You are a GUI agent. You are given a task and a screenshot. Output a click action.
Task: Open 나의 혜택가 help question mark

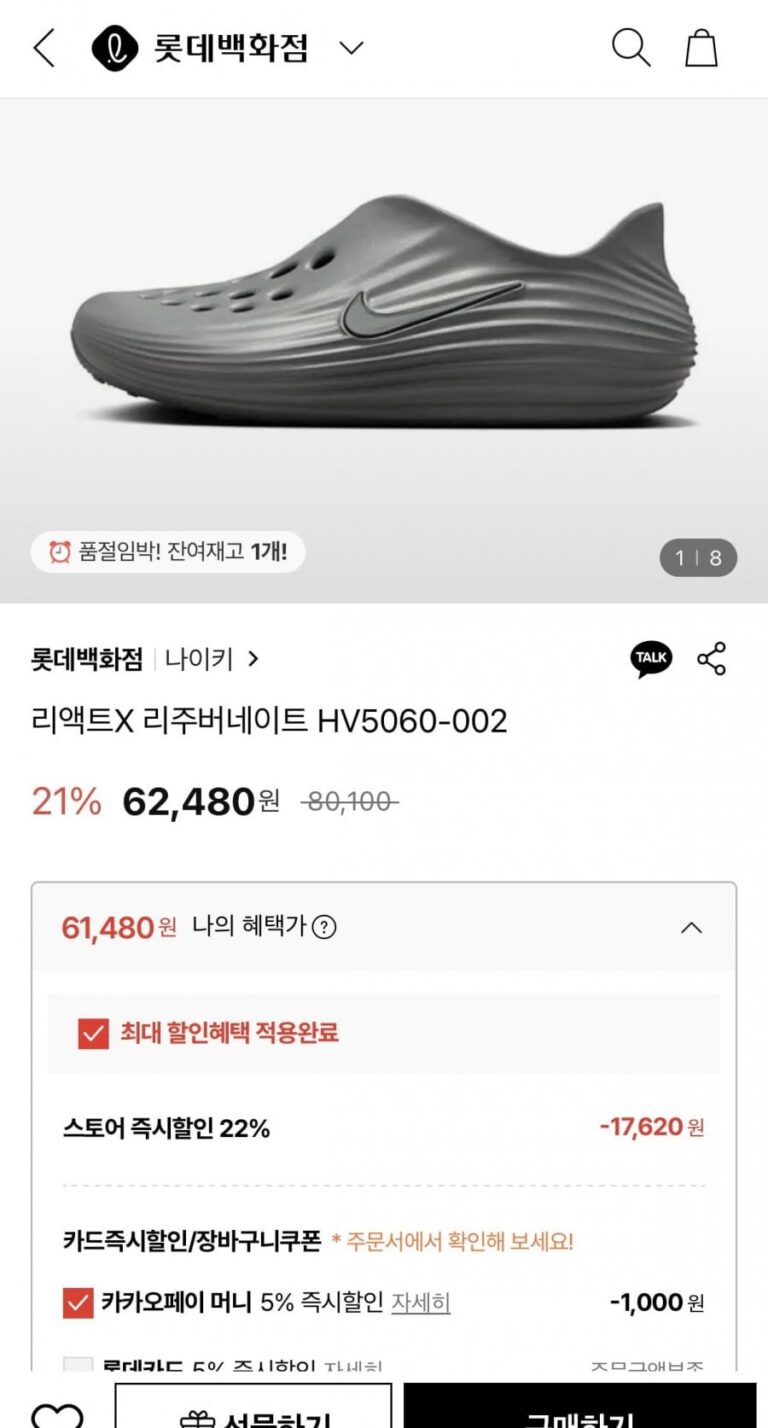324,928
